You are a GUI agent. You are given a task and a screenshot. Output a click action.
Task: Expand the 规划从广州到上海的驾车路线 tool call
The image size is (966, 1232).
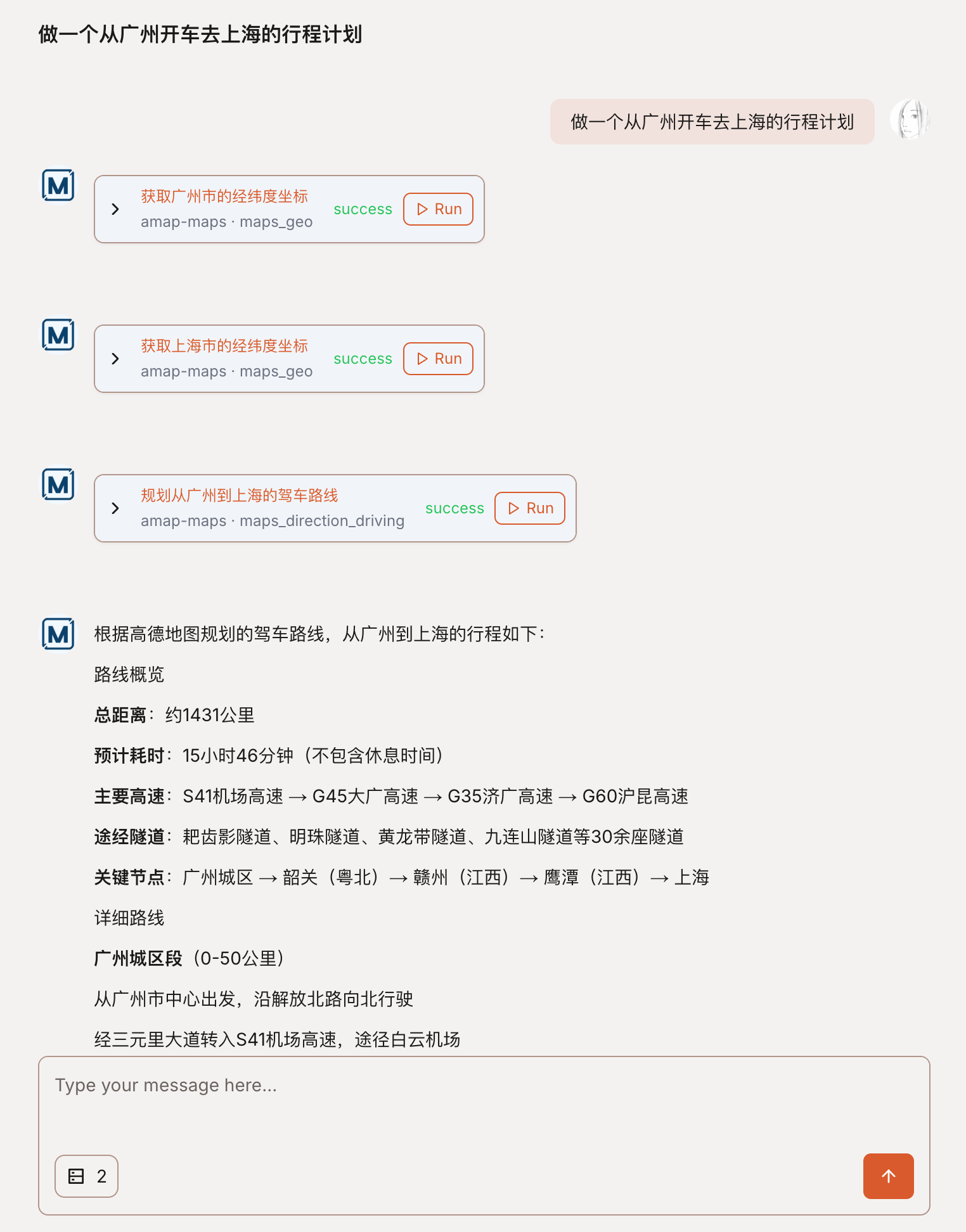click(115, 508)
